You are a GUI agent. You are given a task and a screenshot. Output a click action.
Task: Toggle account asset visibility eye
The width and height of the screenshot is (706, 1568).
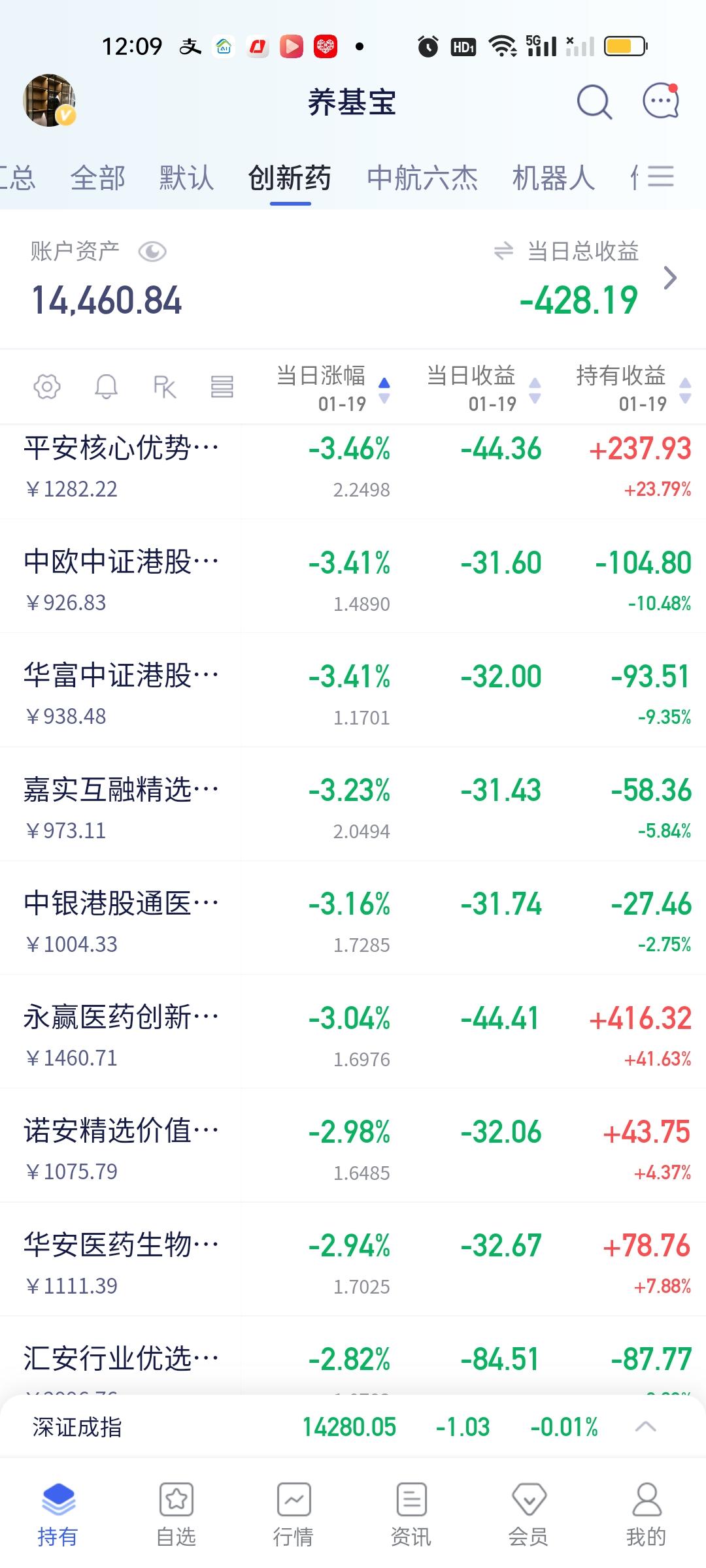(152, 252)
